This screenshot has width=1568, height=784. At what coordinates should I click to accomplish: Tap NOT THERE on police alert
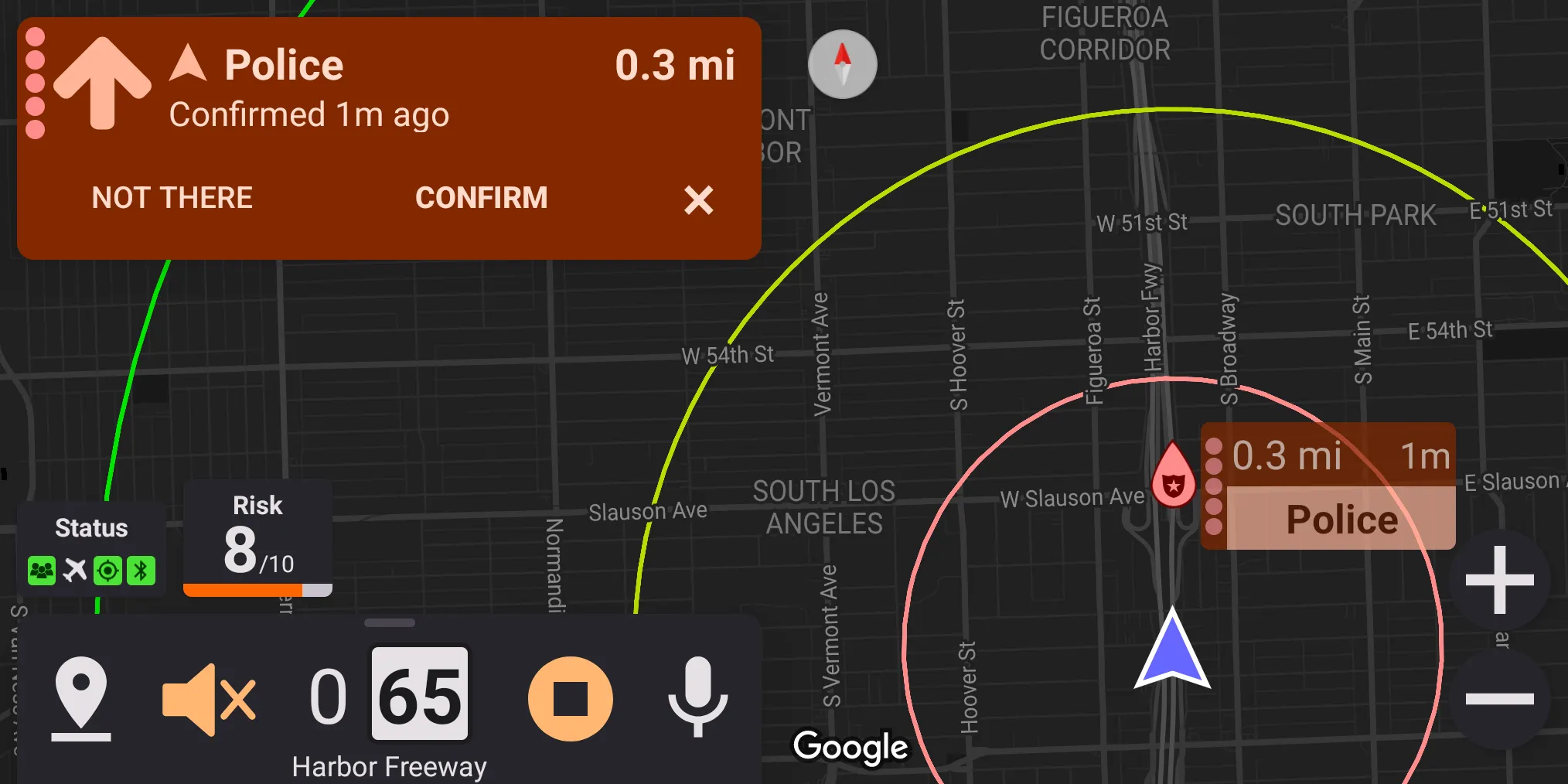tap(172, 198)
